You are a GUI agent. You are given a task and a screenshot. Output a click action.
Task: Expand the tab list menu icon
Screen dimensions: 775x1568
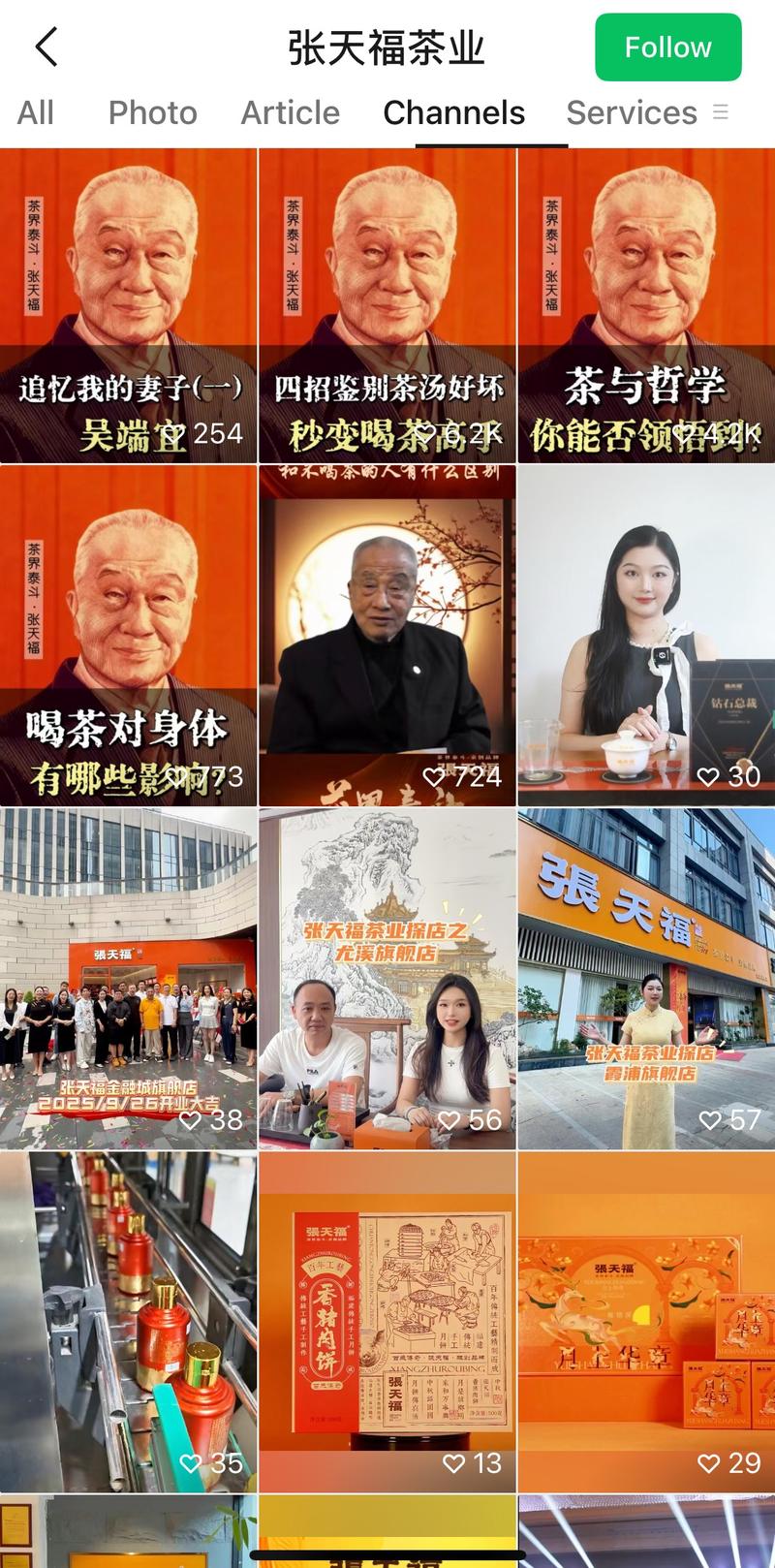(721, 112)
